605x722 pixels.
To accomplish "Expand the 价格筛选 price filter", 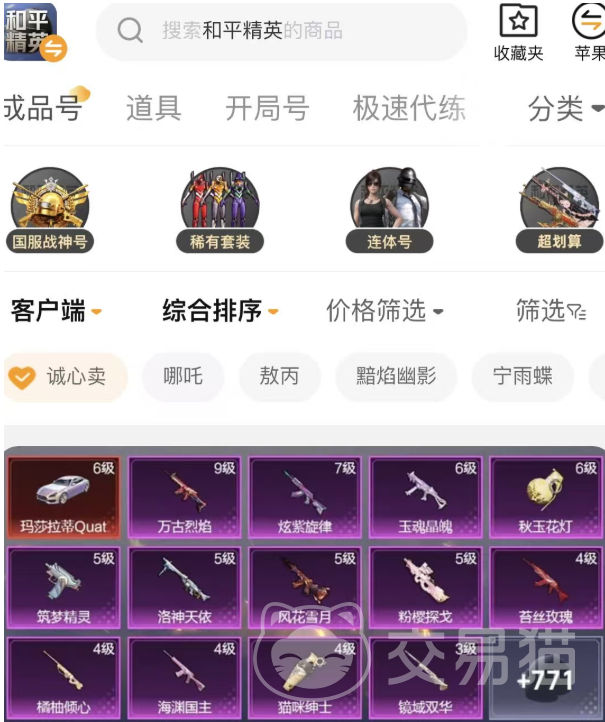I will click(385, 310).
